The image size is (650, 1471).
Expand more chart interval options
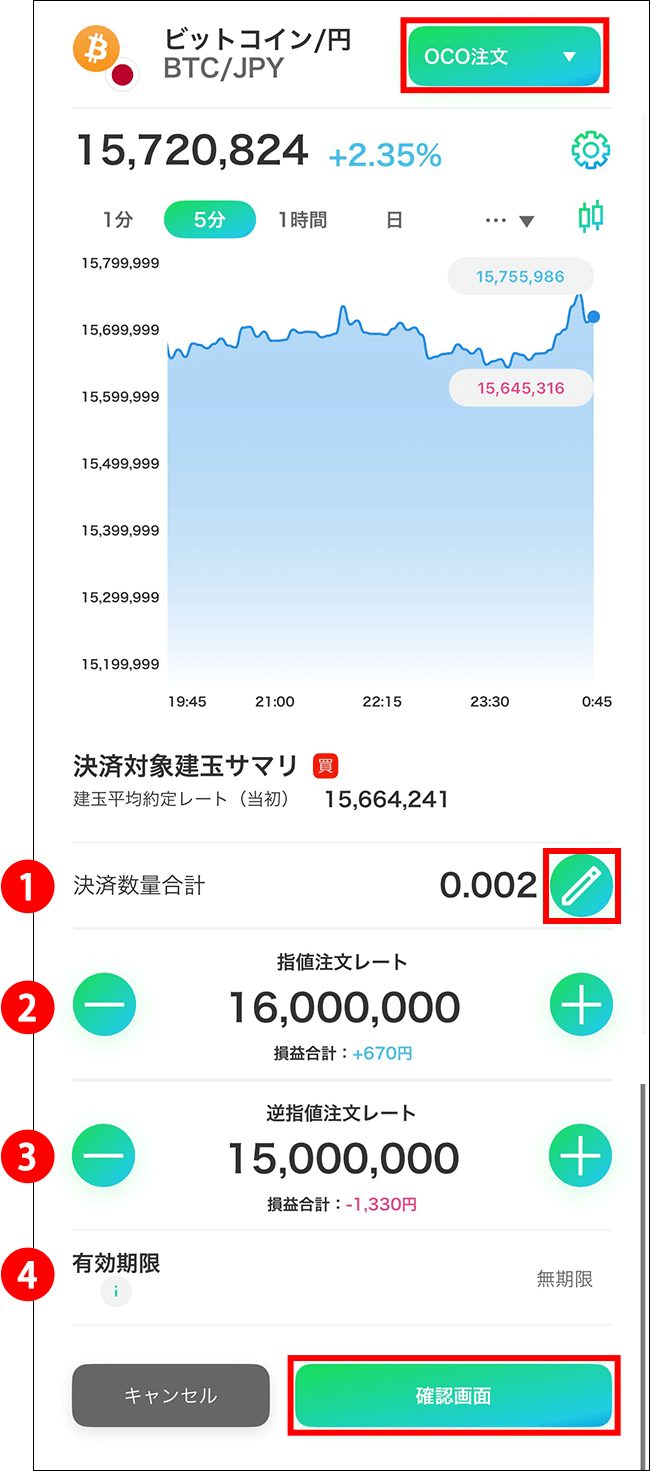click(x=510, y=221)
